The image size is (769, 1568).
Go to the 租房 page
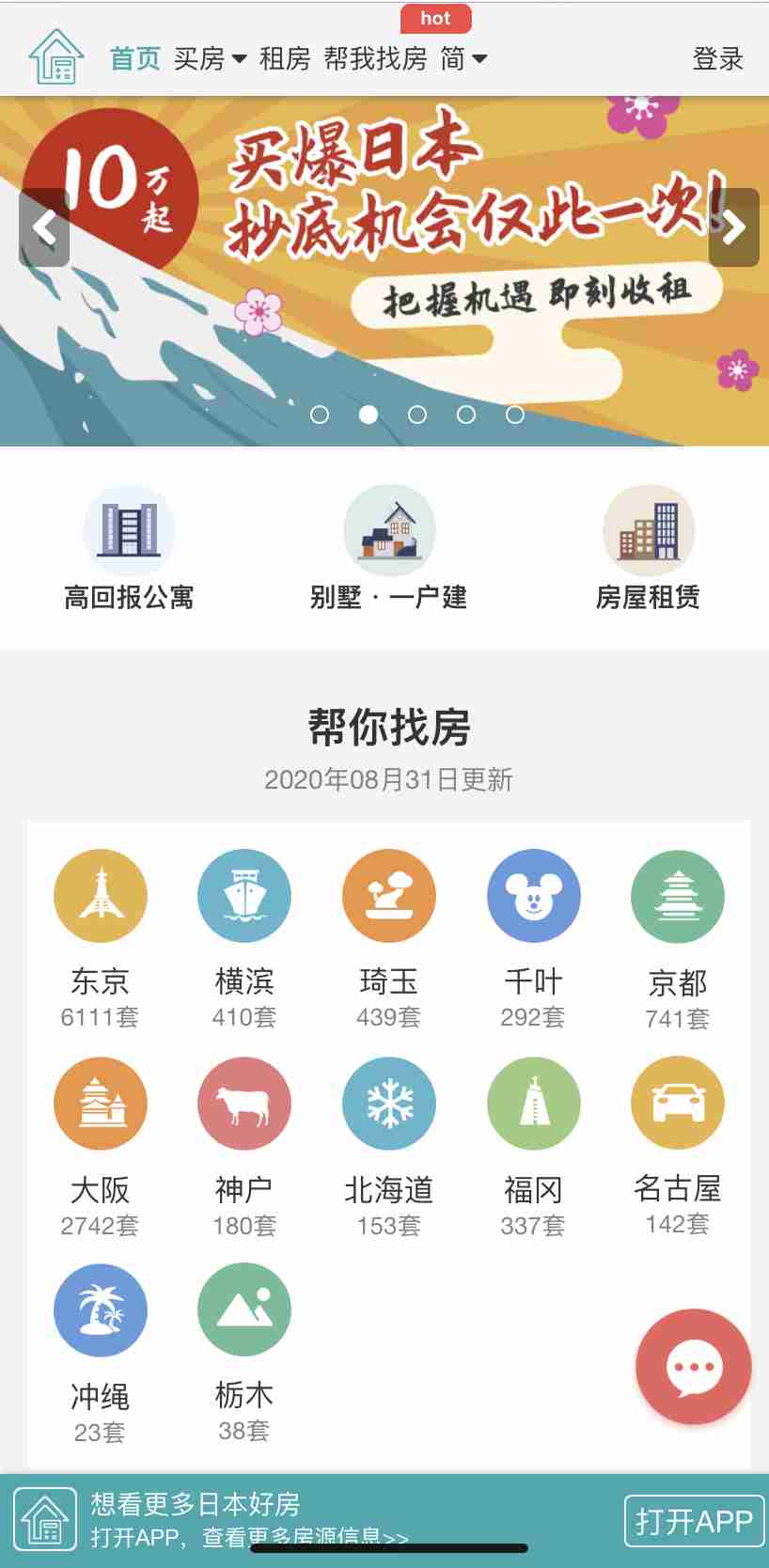[x=285, y=58]
